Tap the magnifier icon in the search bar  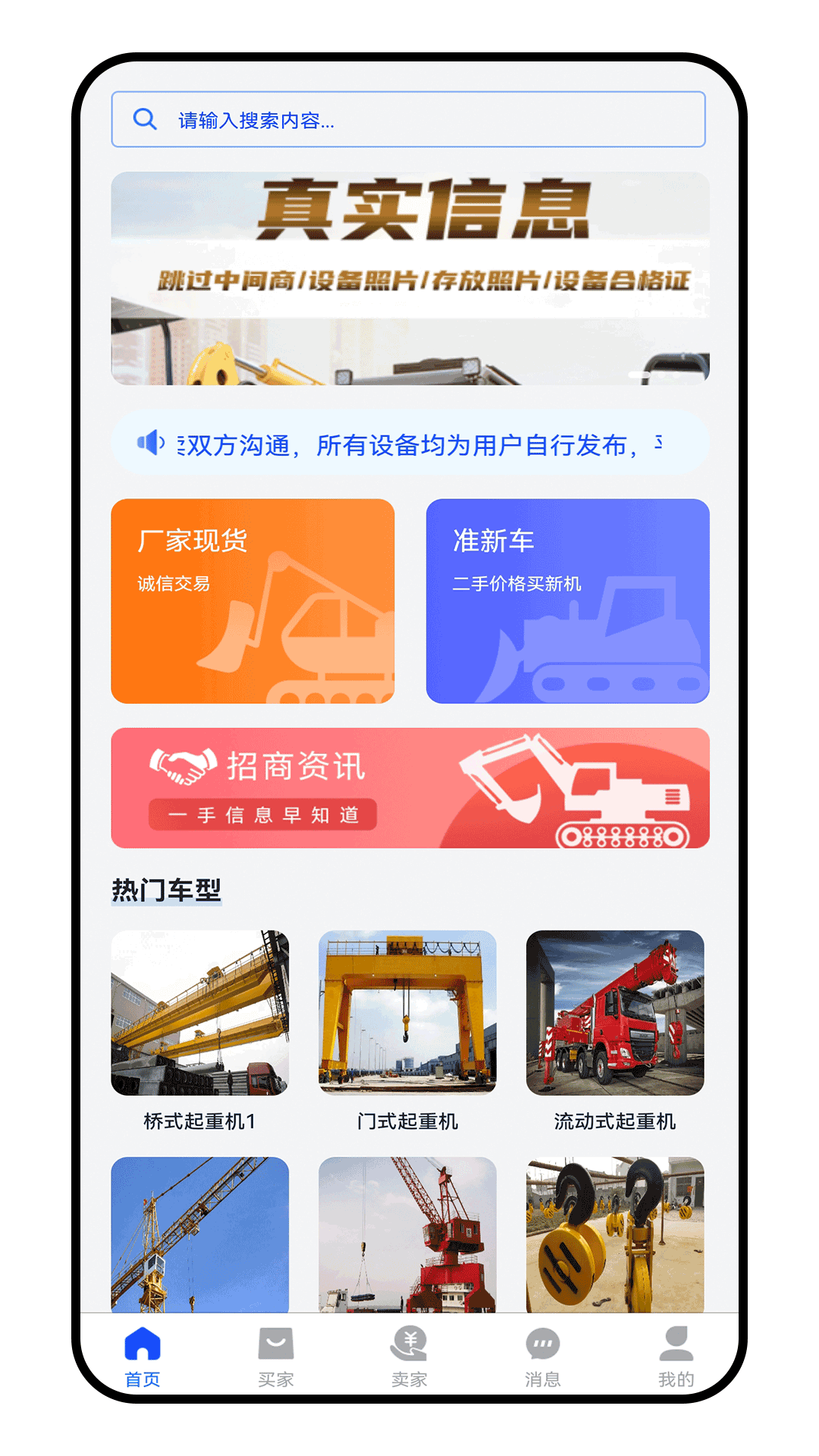[x=146, y=118]
